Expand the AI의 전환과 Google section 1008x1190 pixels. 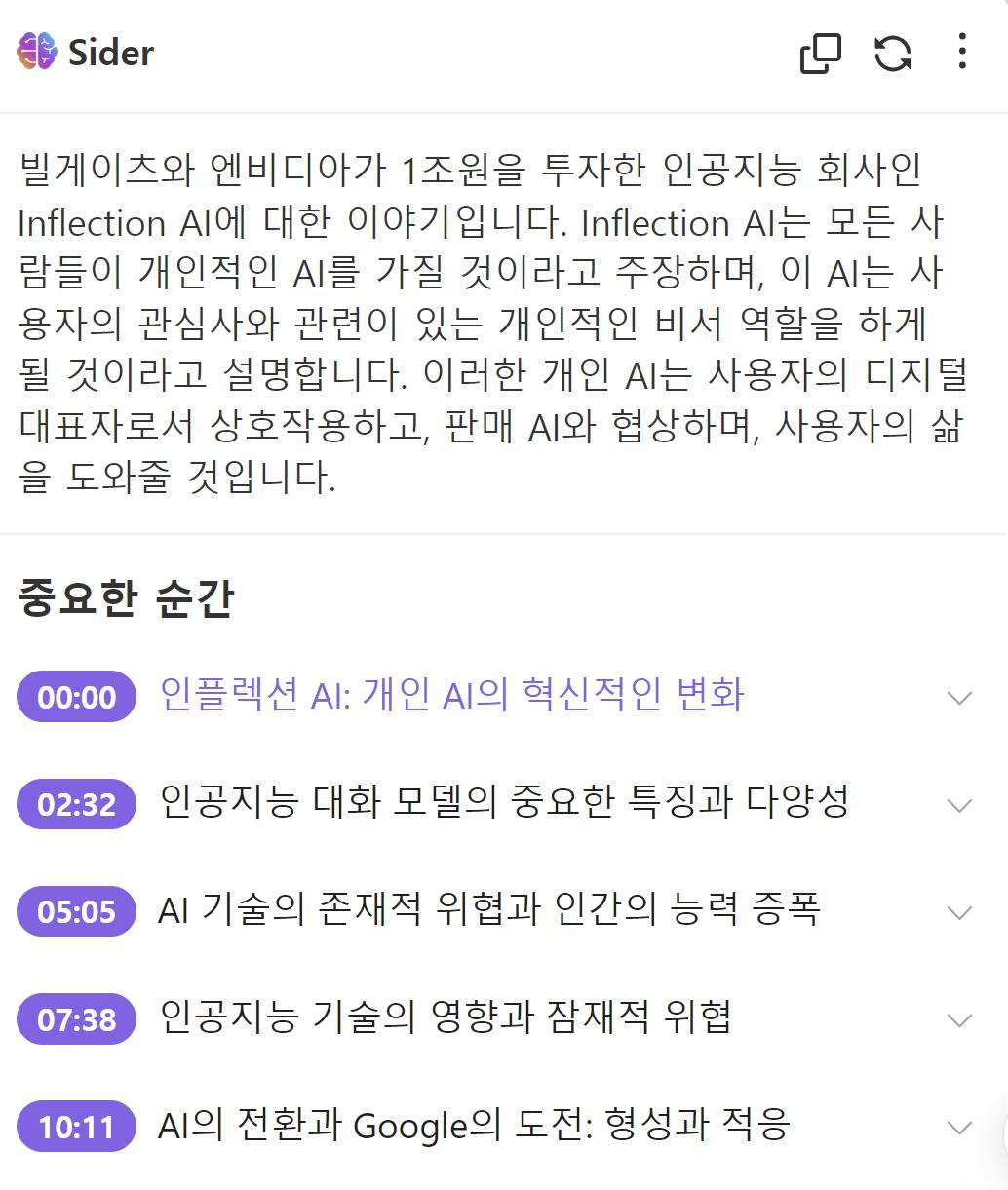coord(959,1128)
